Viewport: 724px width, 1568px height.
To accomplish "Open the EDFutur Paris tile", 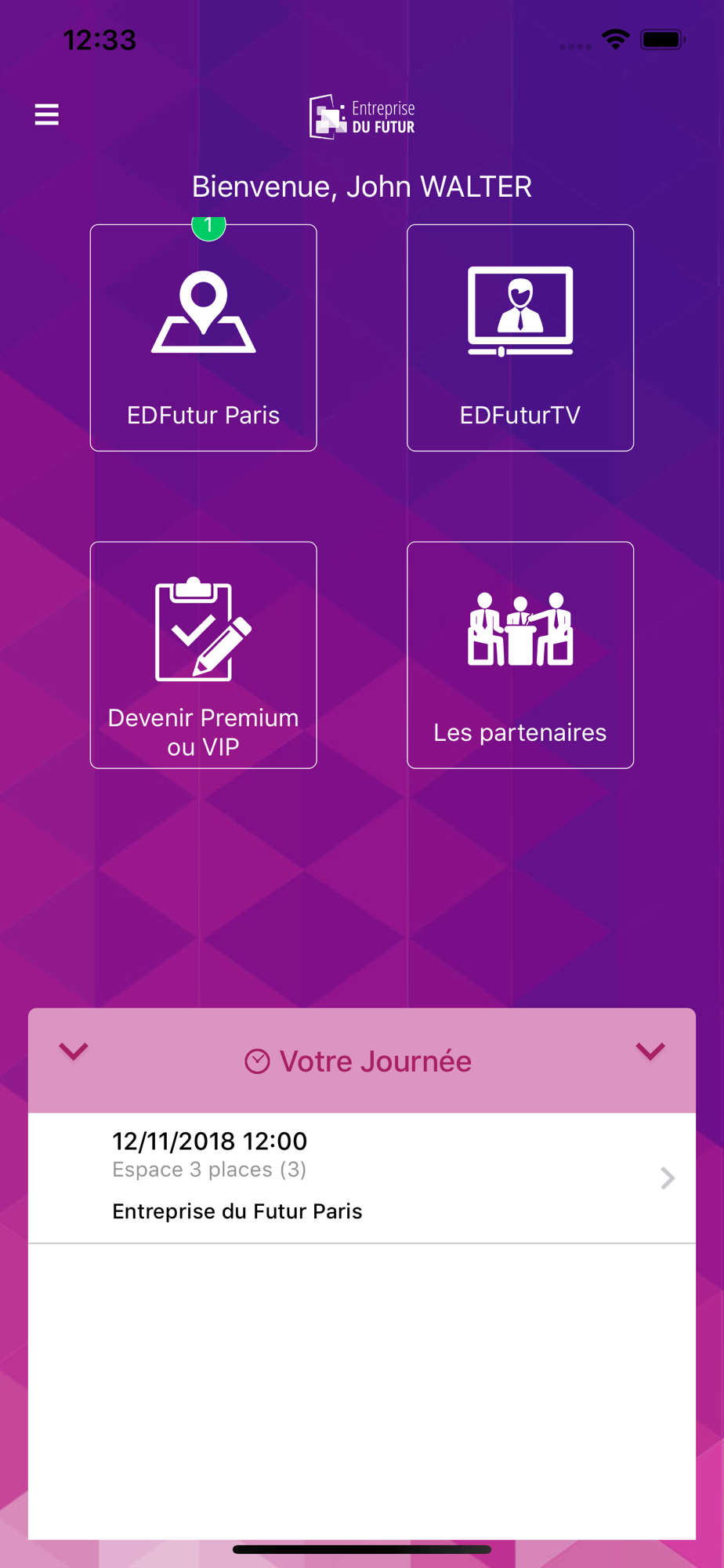I will tap(204, 338).
